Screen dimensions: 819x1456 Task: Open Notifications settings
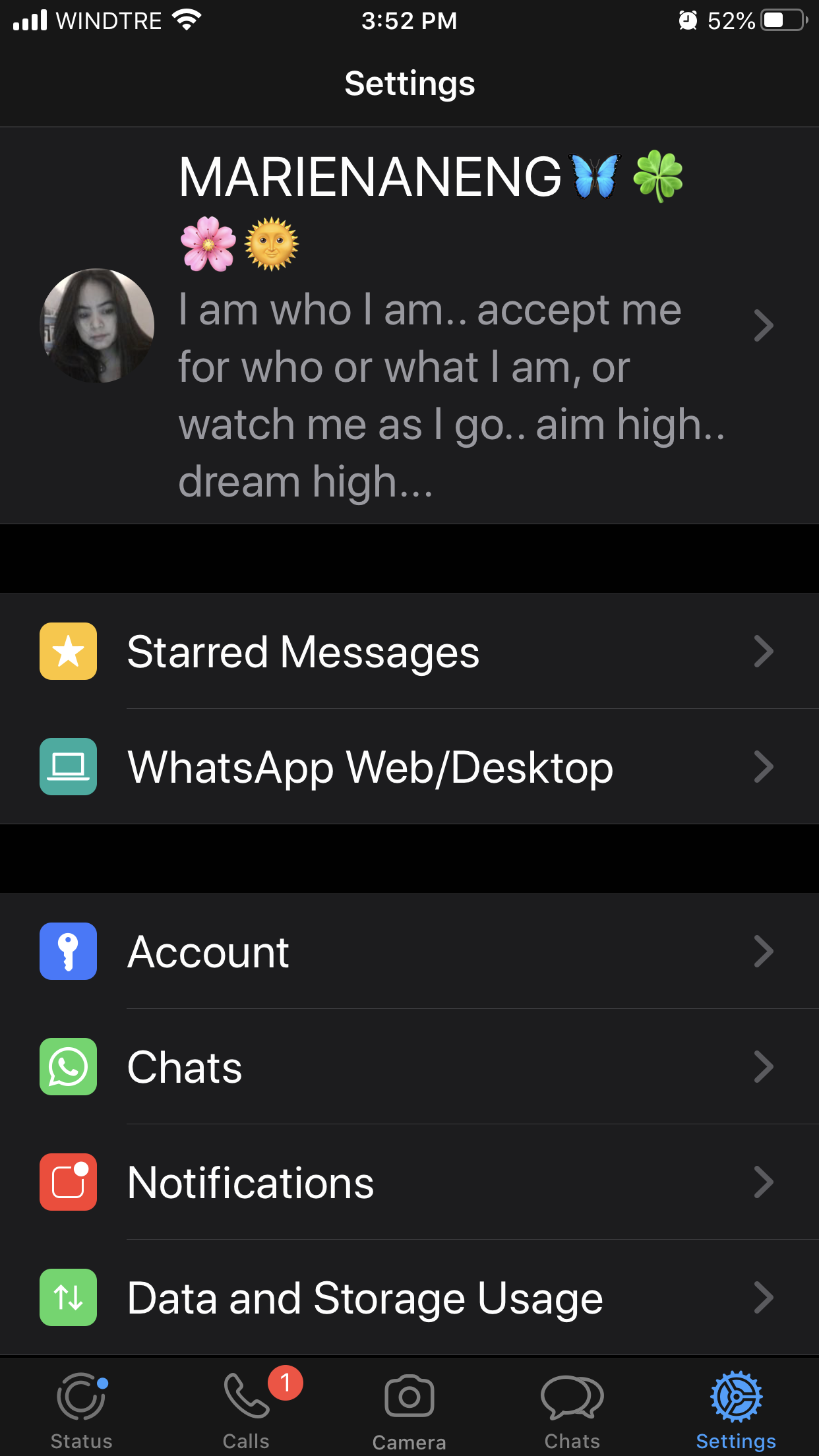[409, 1182]
